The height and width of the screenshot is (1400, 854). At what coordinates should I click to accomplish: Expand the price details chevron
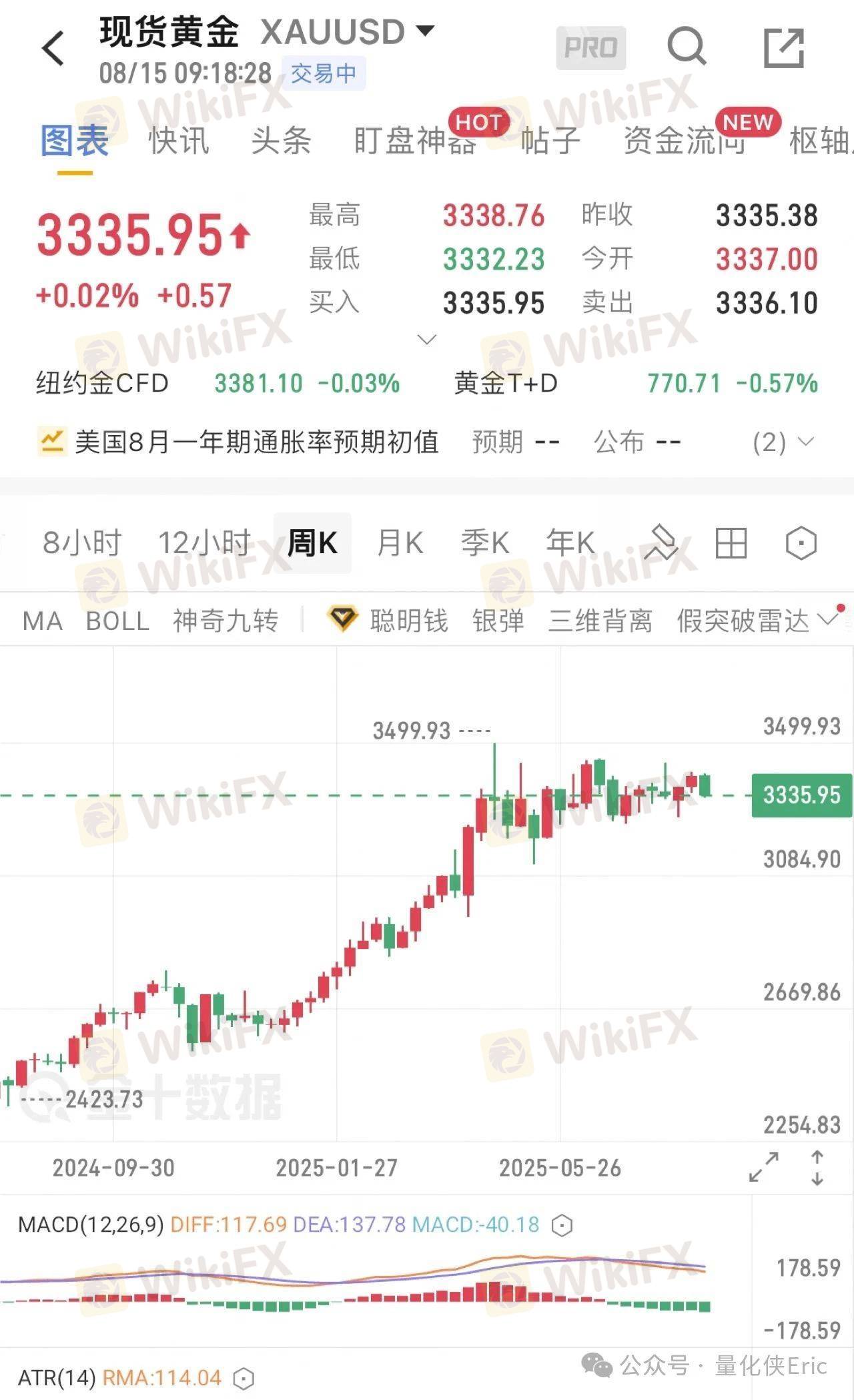[426, 340]
